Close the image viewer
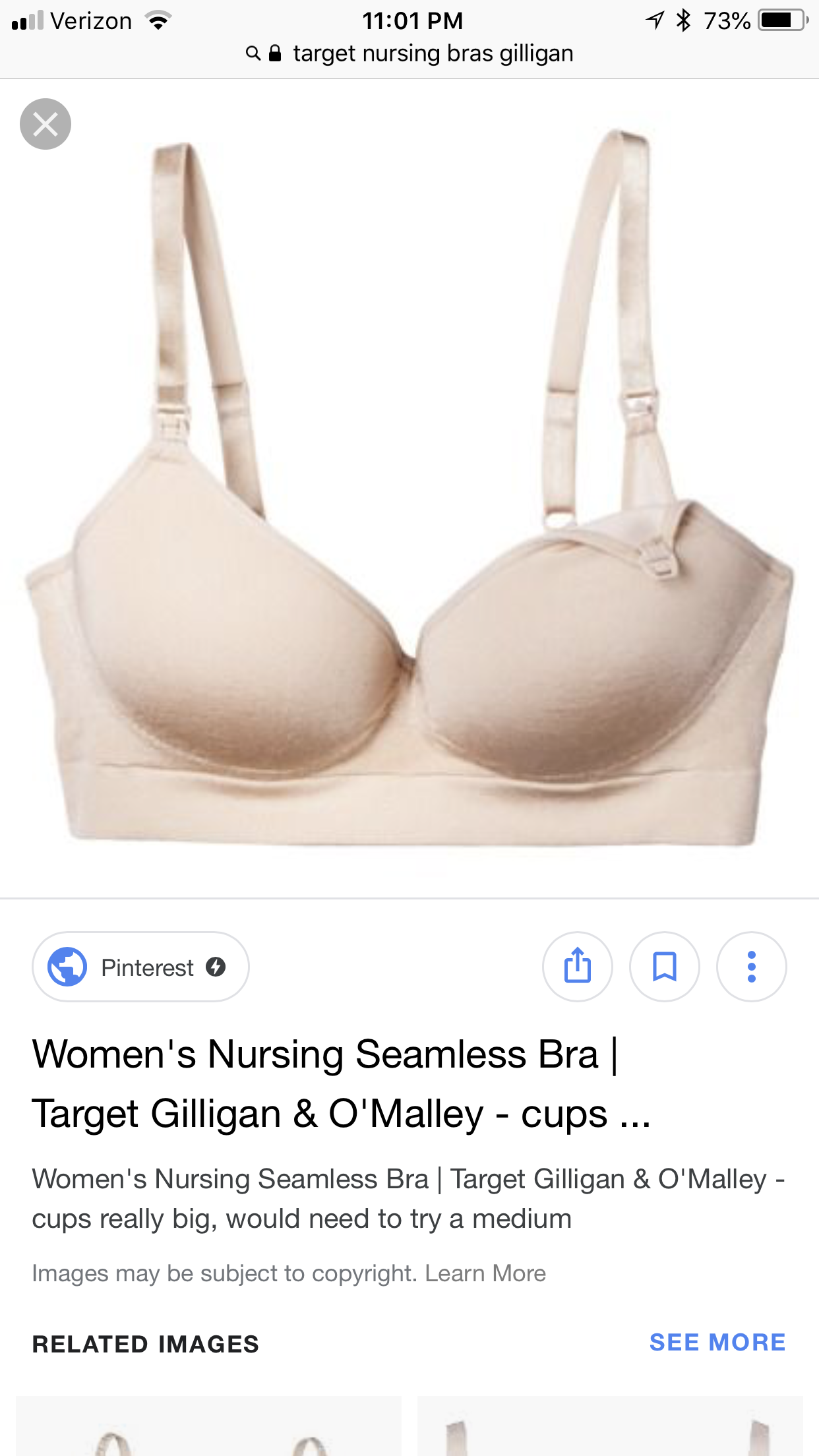 click(x=45, y=124)
